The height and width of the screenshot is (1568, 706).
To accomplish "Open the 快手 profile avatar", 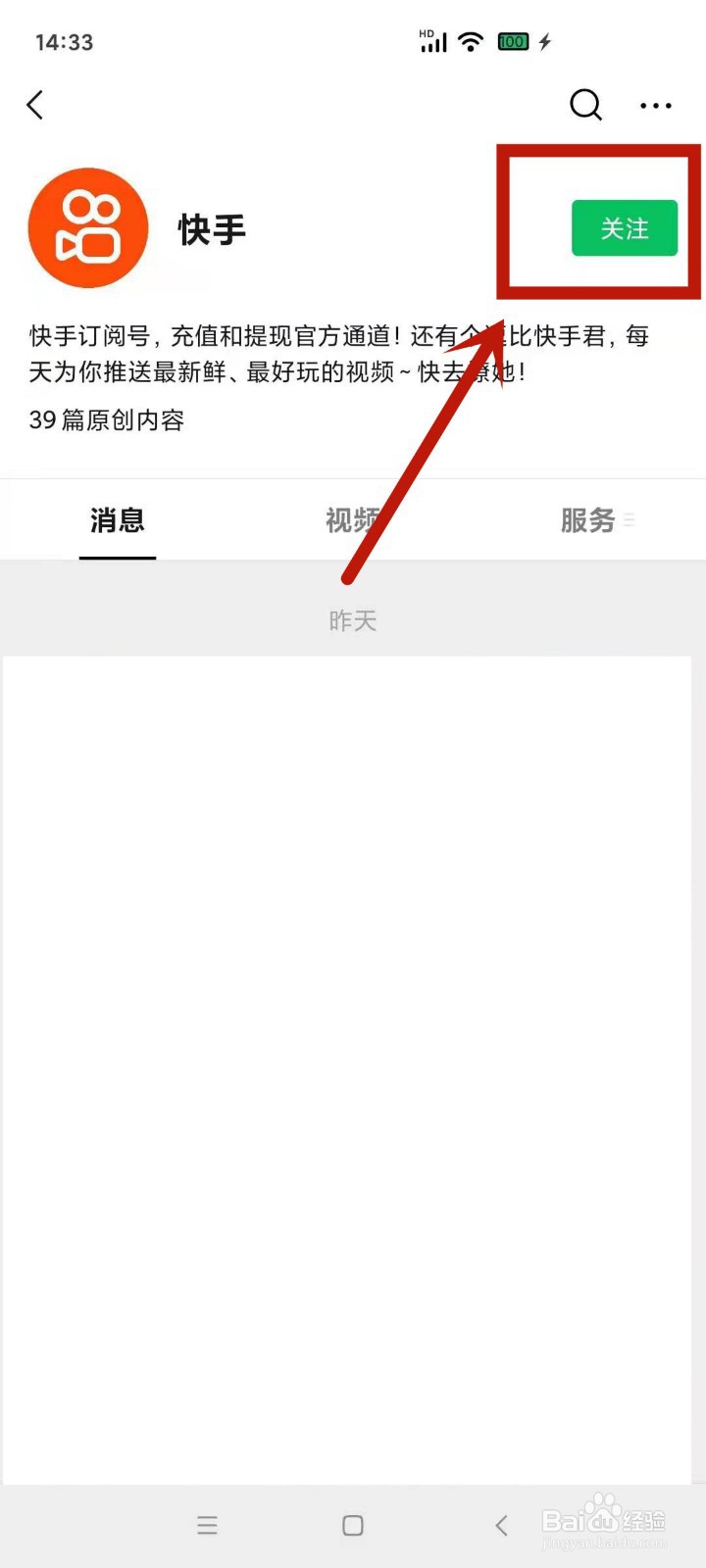I will [88, 228].
